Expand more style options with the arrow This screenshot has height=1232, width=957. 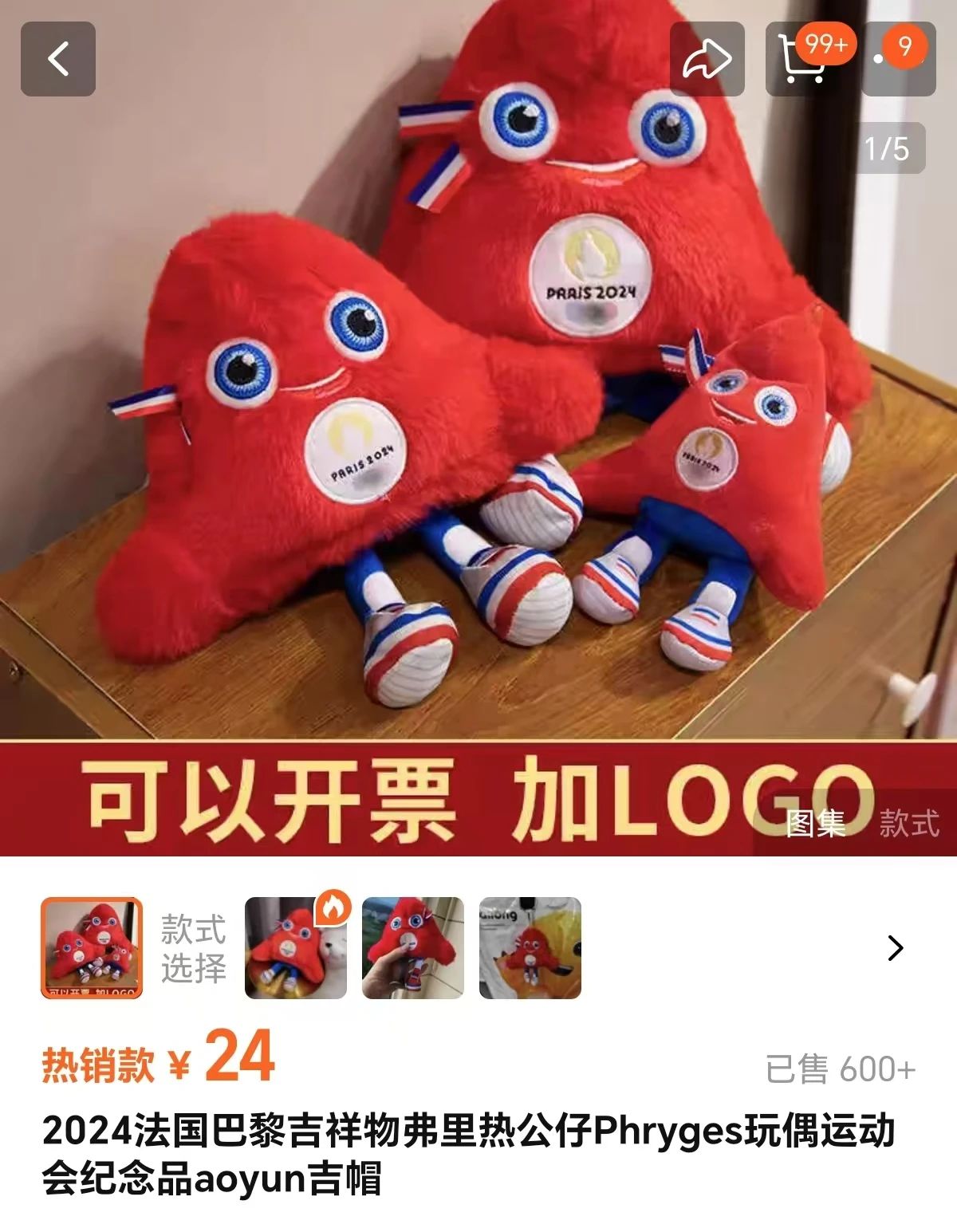pyautogui.click(x=896, y=947)
